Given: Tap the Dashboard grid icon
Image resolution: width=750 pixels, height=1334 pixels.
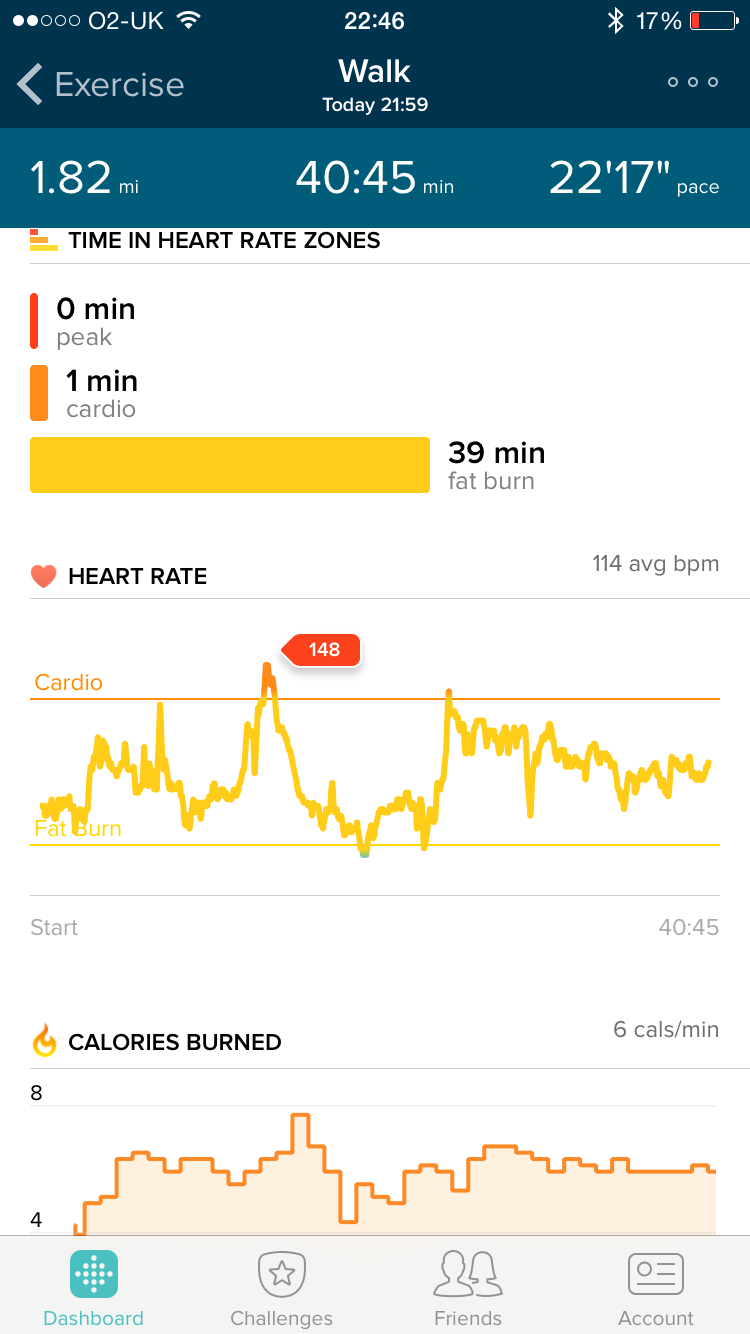Looking at the screenshot, I should point(93,1273).
